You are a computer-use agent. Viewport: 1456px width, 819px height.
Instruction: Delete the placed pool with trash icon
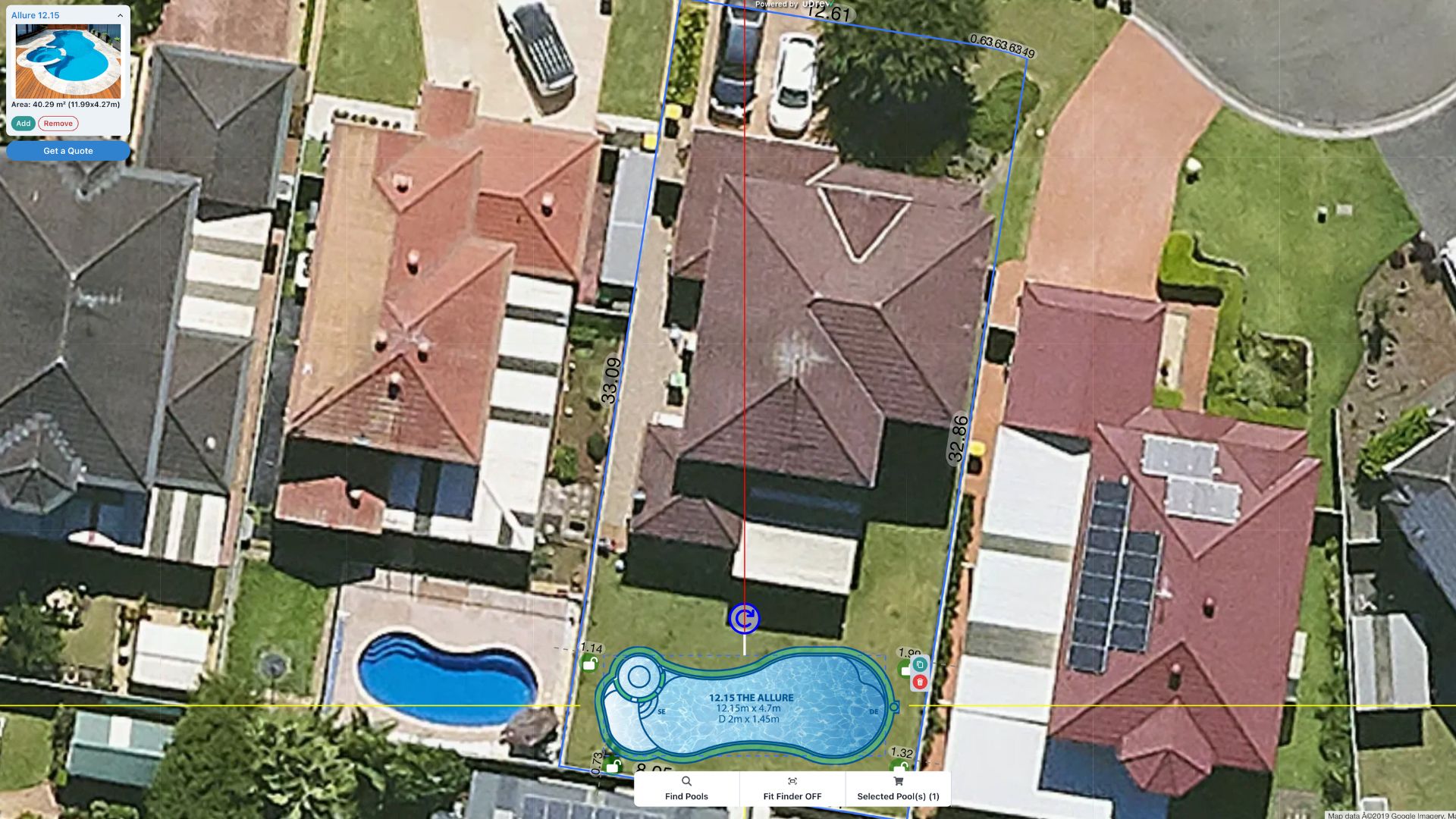click(x=920, y=682)
